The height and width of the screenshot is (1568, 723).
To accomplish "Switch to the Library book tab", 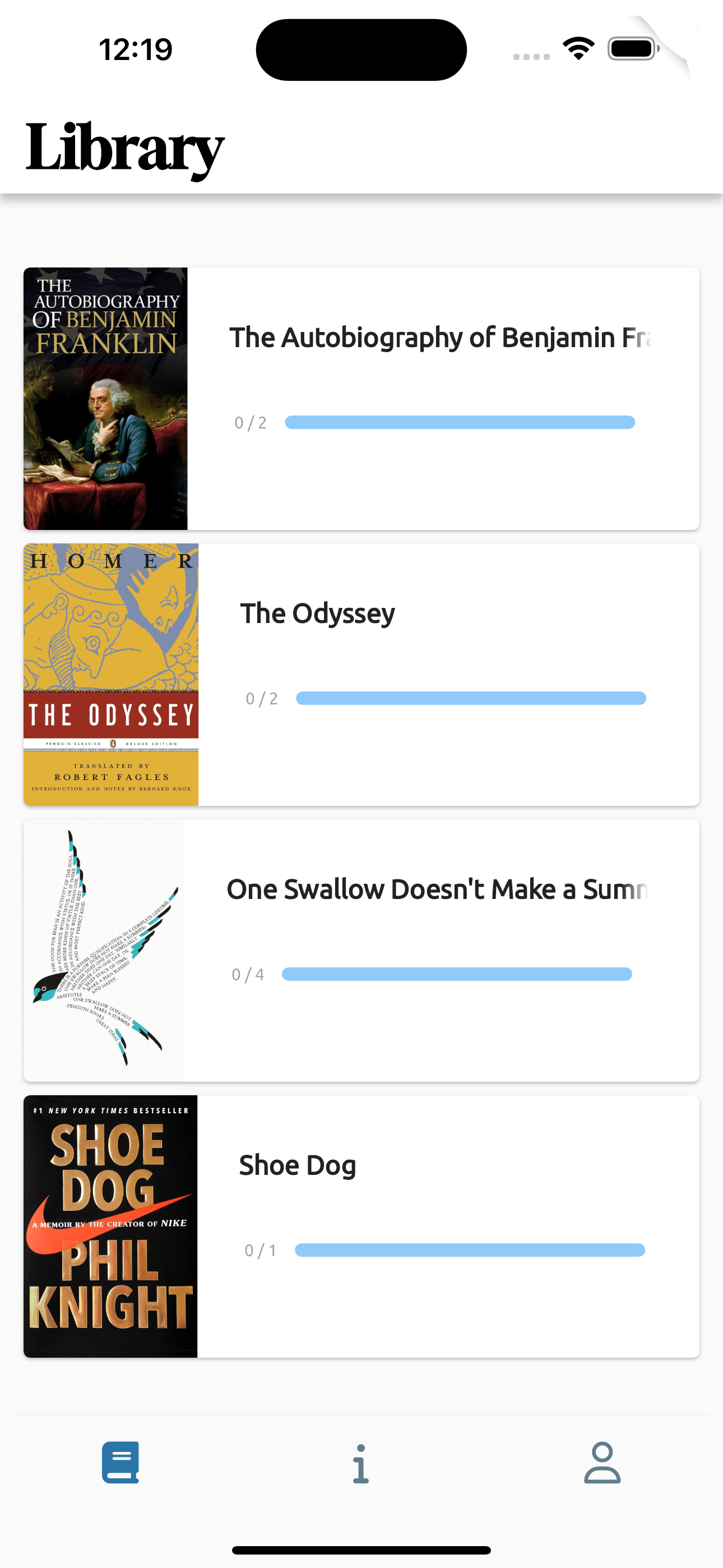I will point(121,1462).
